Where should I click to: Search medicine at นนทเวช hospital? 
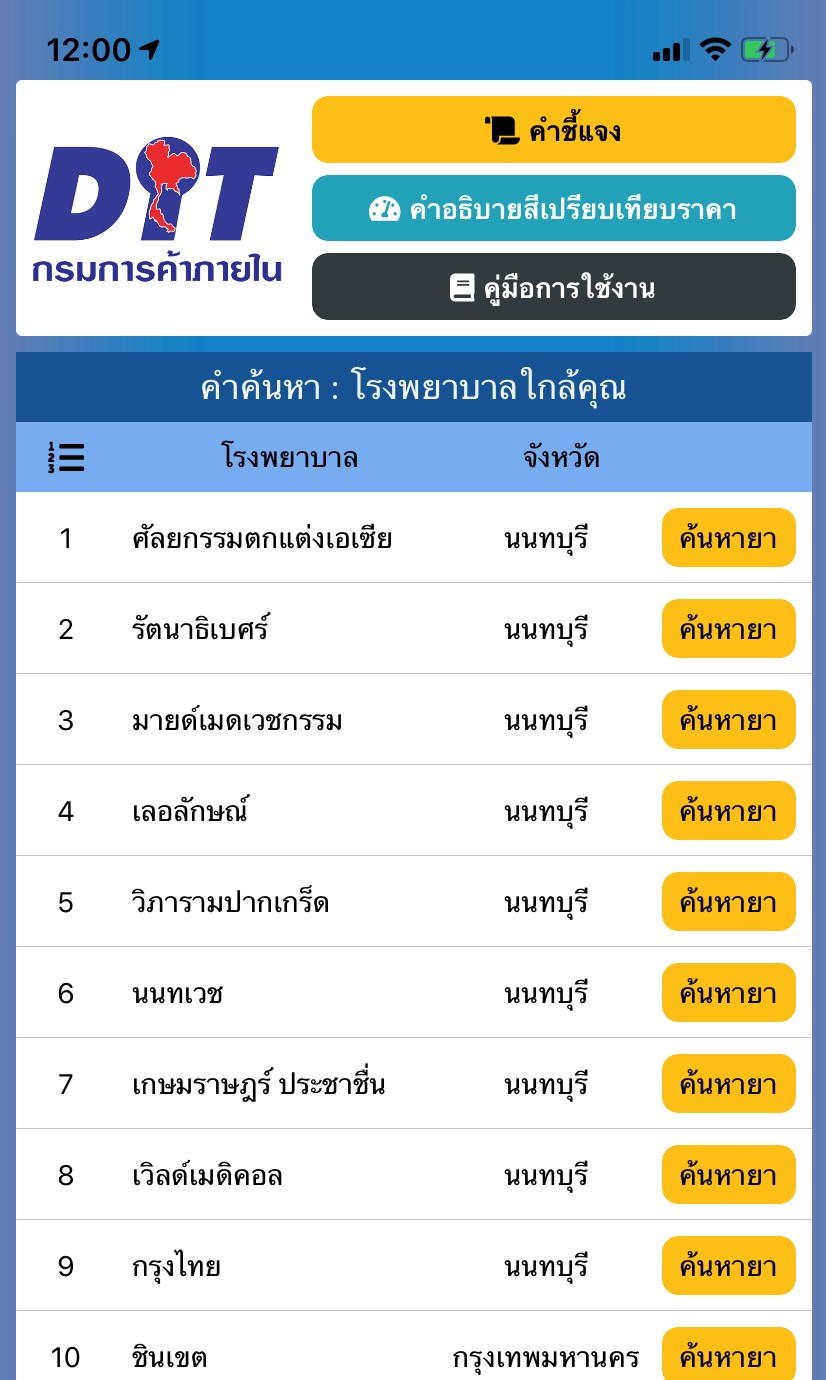coord(729,993)
